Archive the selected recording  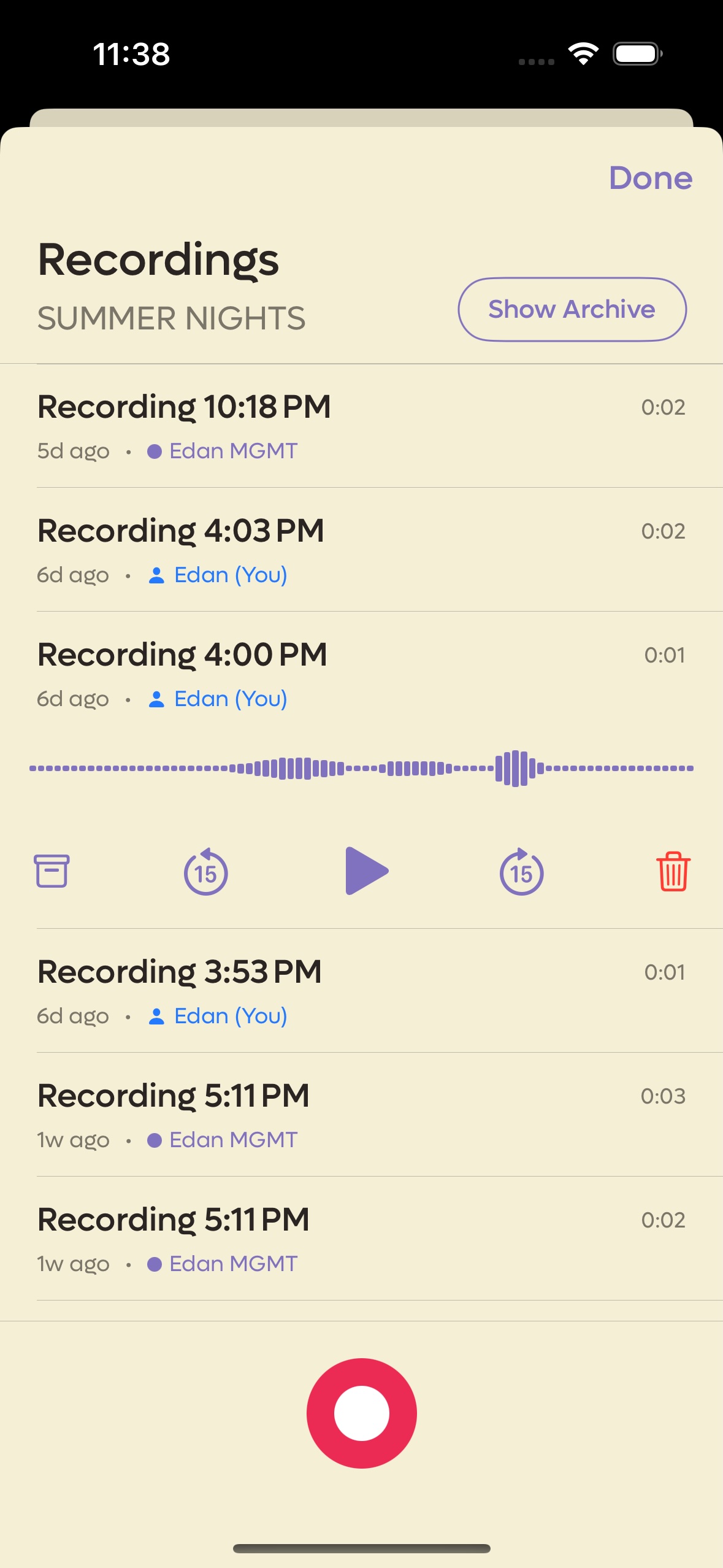(x=52, y=872)
